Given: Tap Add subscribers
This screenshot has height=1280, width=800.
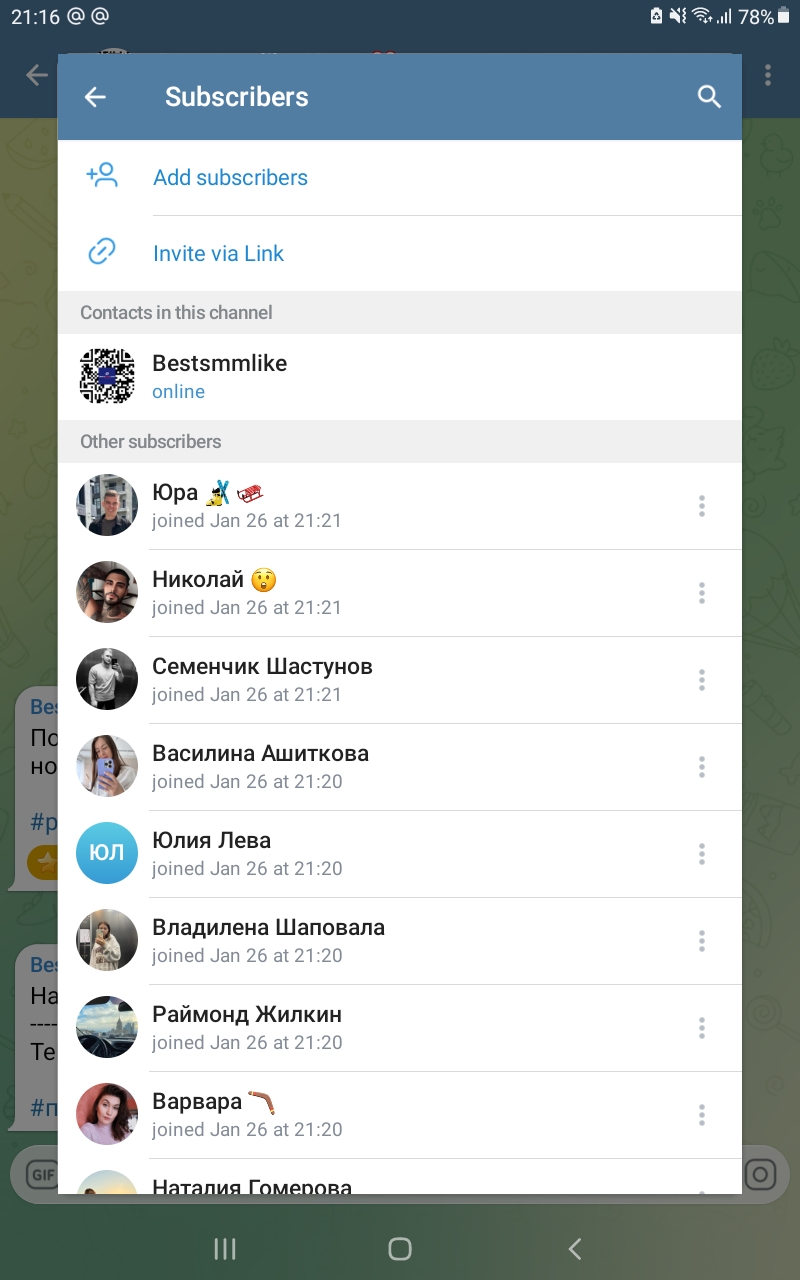Looking at the screenshot, I should pyautogui.click(x=230, y=178).
